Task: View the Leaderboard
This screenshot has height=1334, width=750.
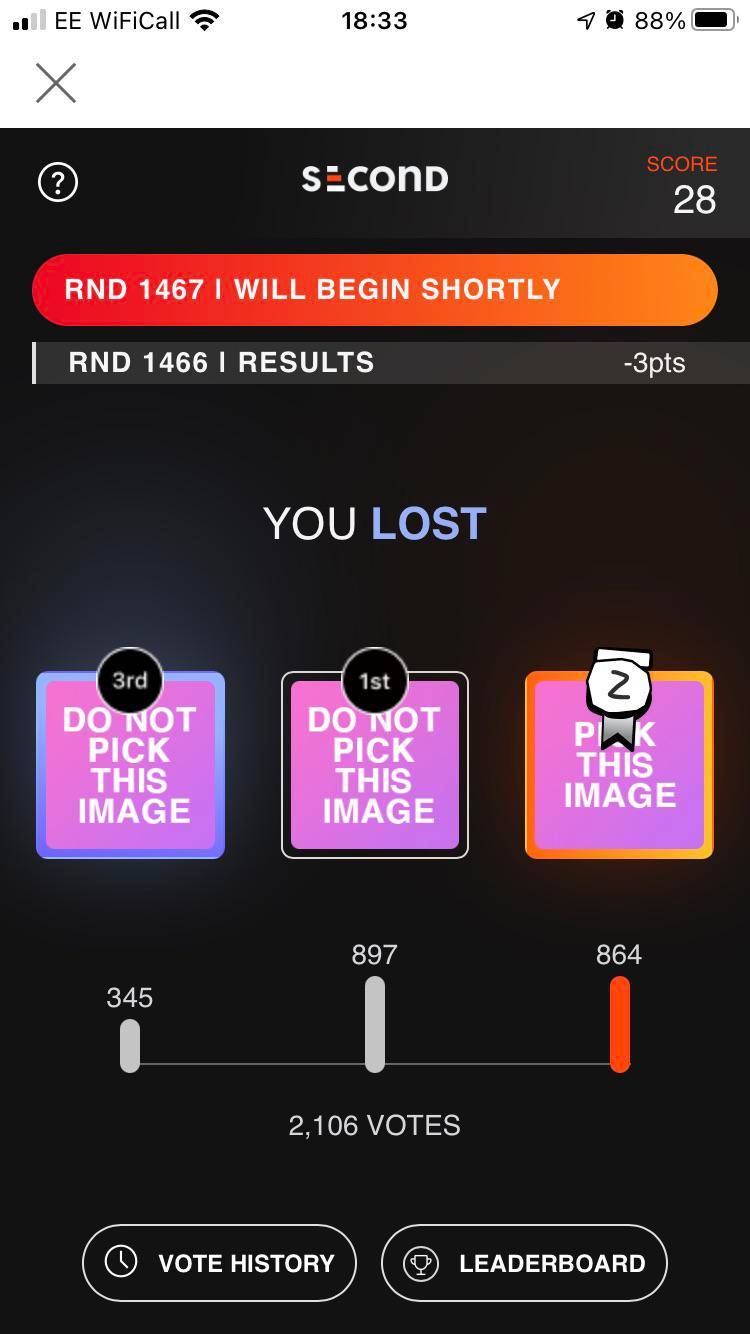Action: point(524,1263)
